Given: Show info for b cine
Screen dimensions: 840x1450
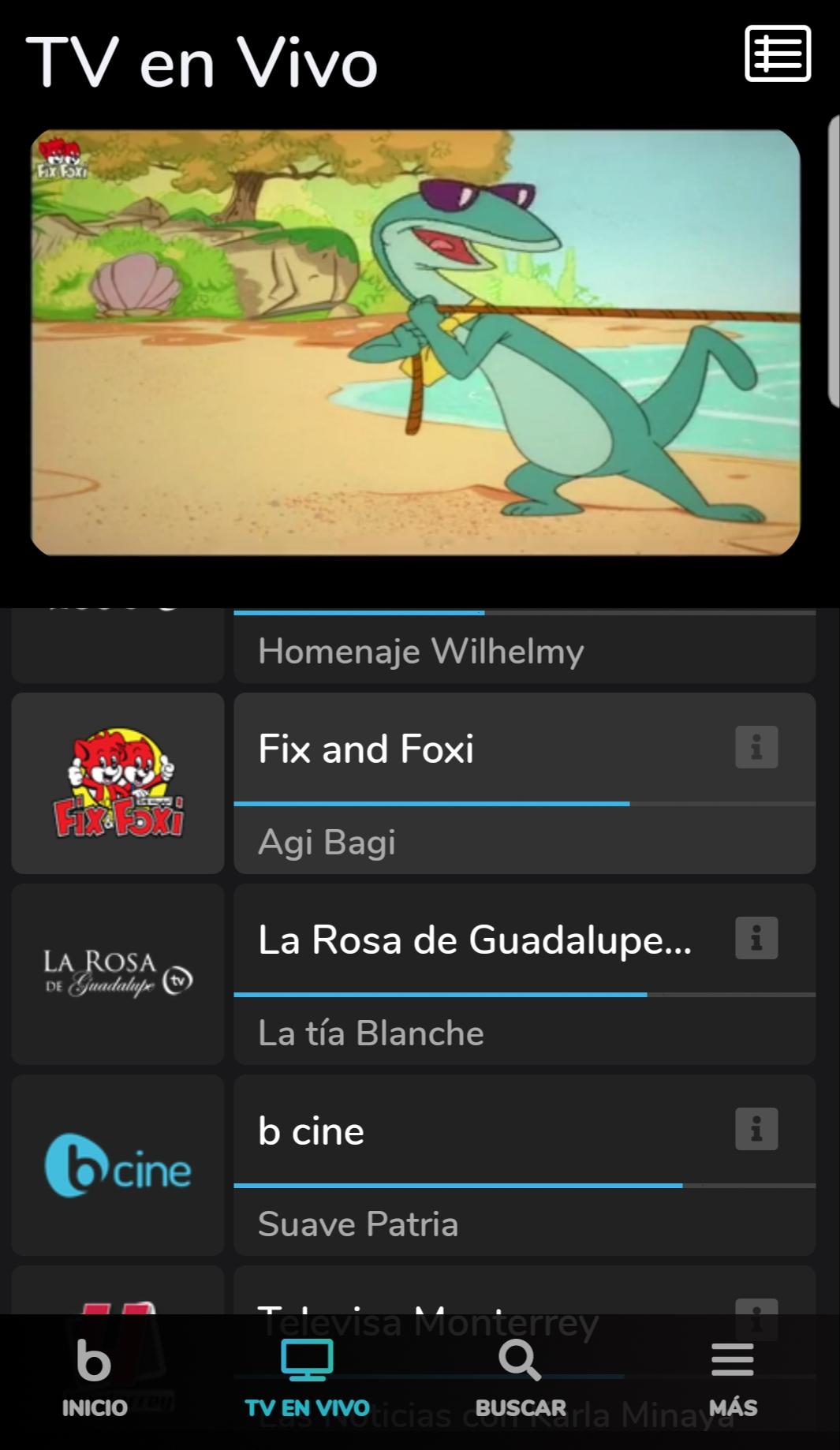Looking at the screenshot, I should tap(756, 1129).
